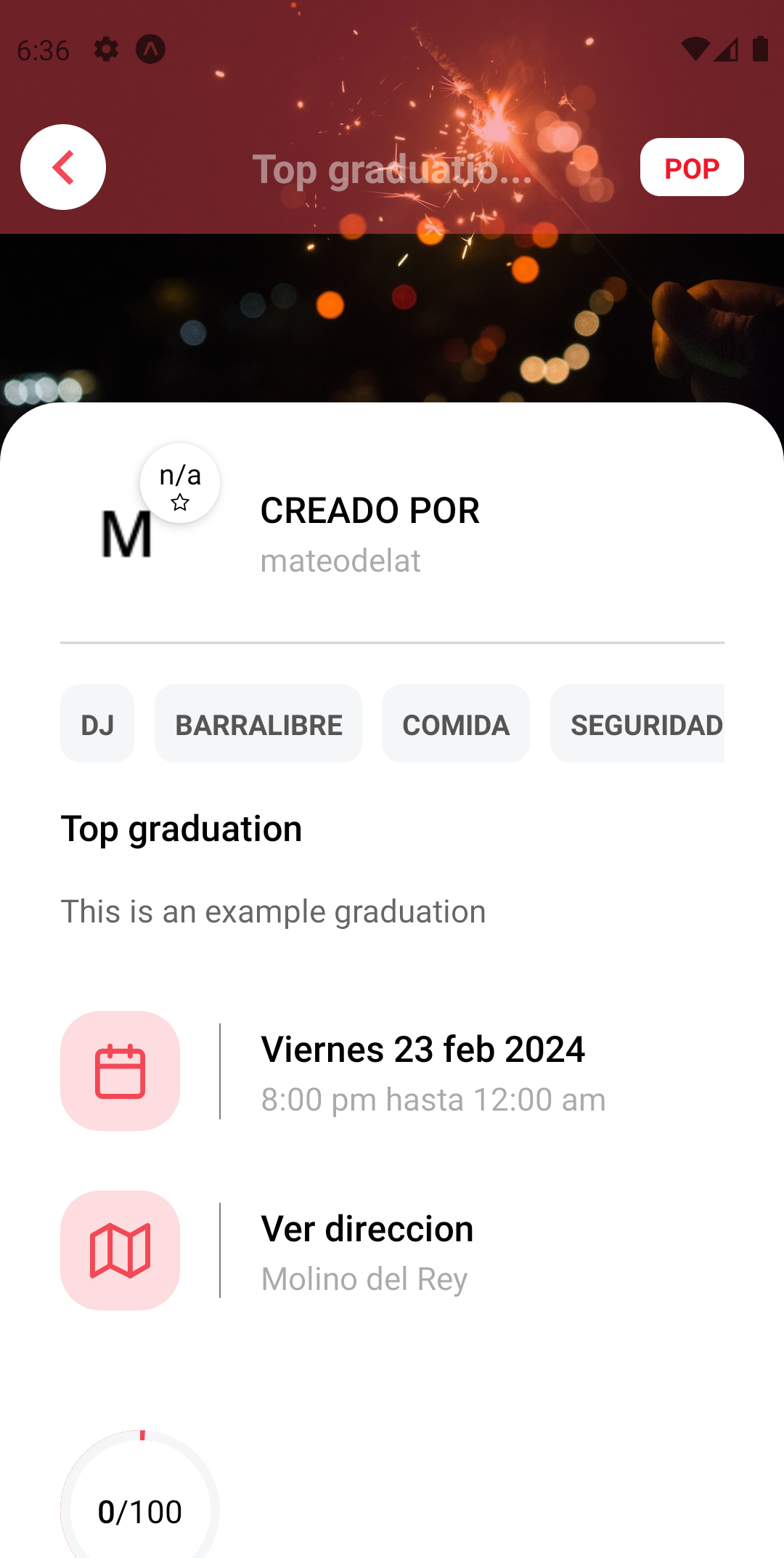This screenshot has height=1558, width=784.
Task: Select the BARRALIBRE chip
Action: coord(258,724)
